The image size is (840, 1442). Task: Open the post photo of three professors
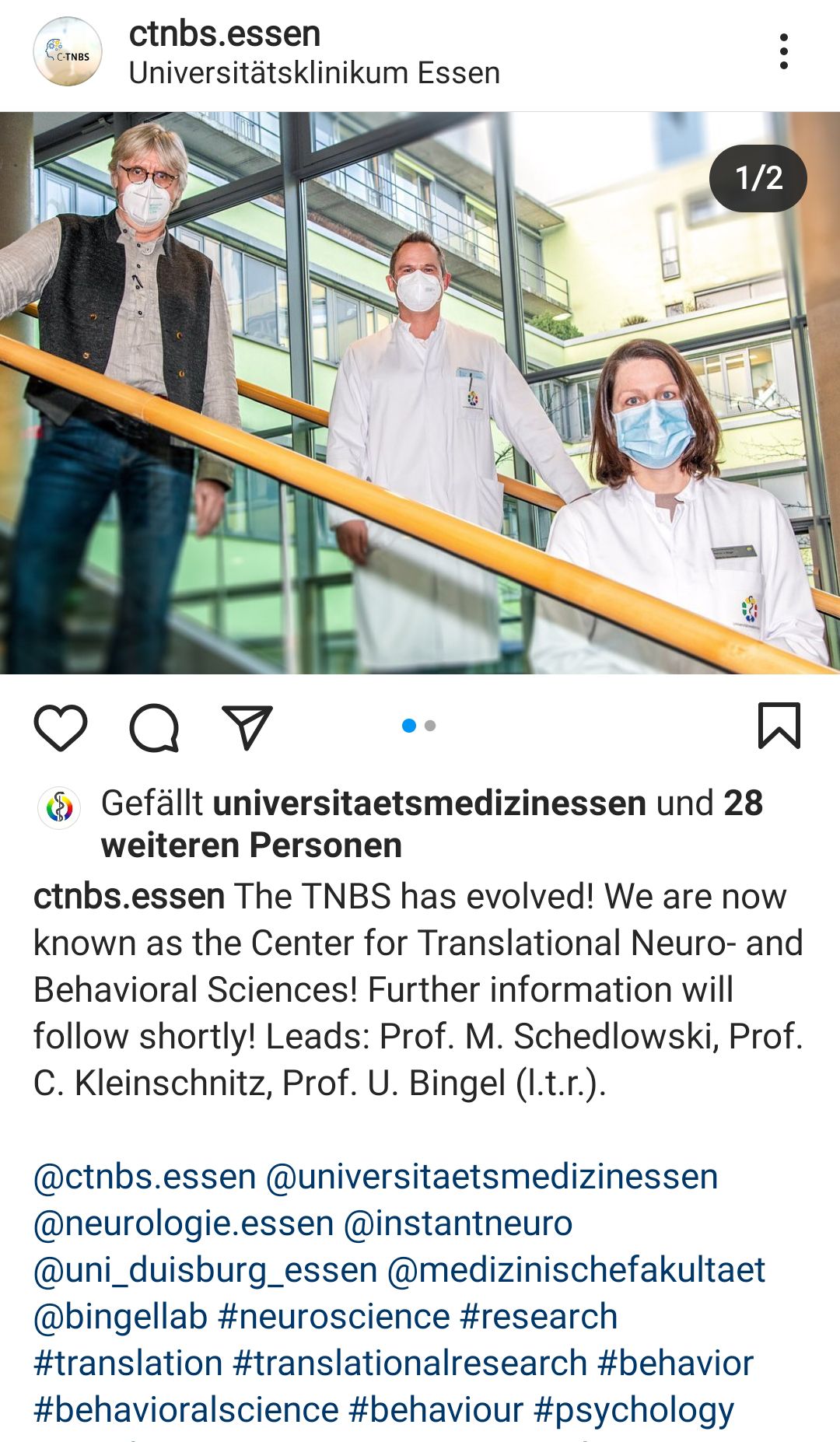pos(420,393)
